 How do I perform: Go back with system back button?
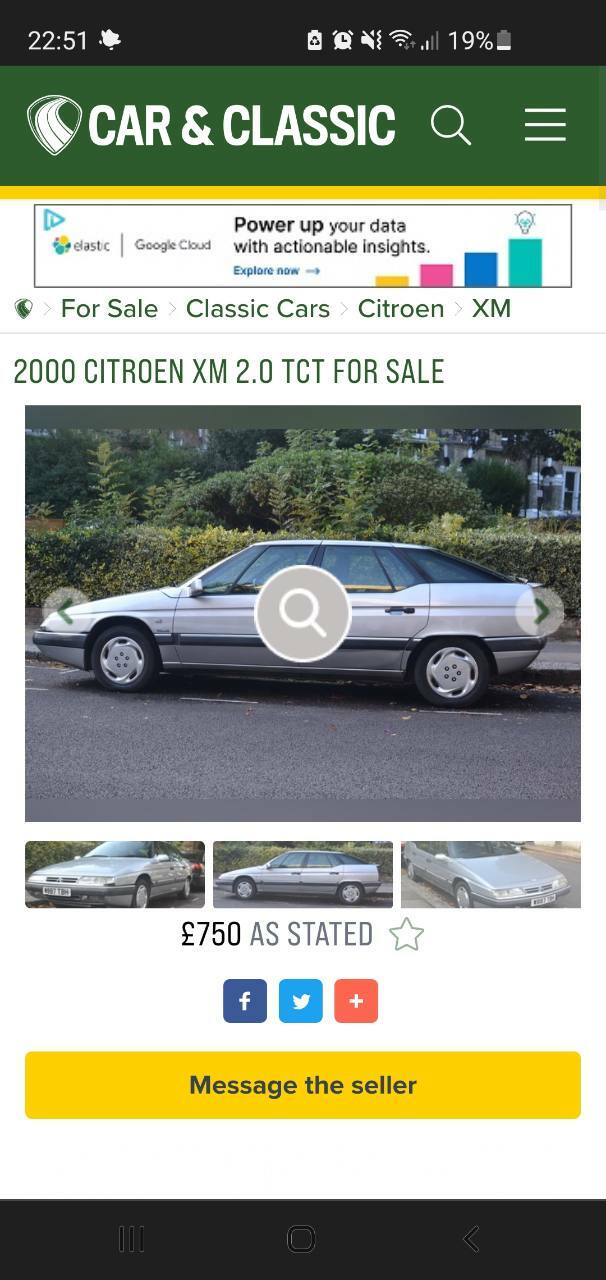[x=471, y=1239]
